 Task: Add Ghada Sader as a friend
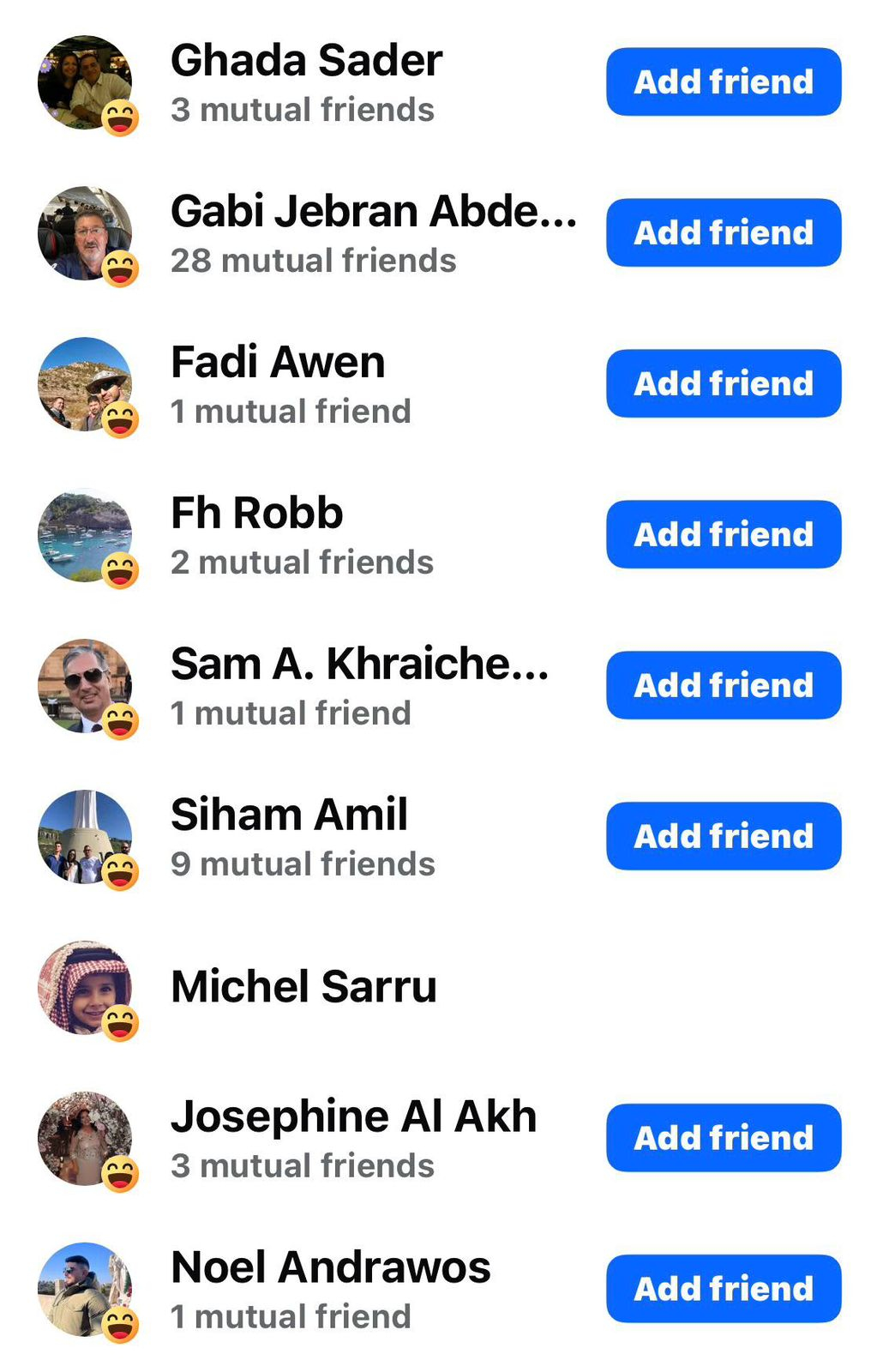pyautogui.click(x=723, y=81)
